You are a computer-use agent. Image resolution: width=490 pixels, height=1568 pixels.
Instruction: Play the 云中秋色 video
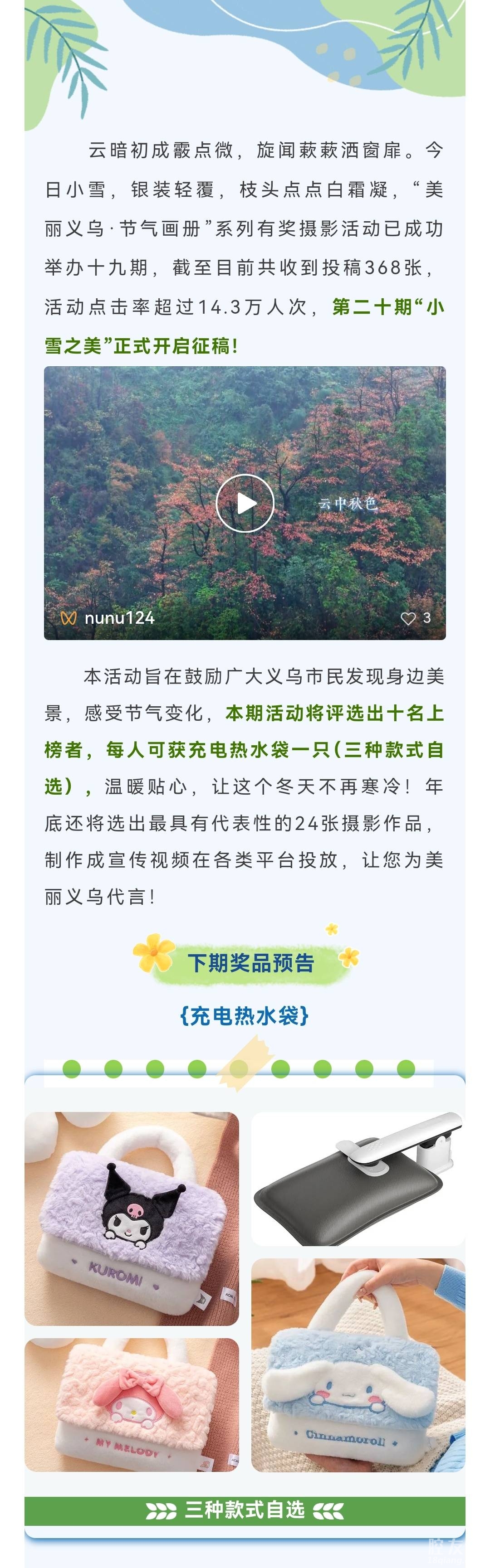click(x=245, y=503)
